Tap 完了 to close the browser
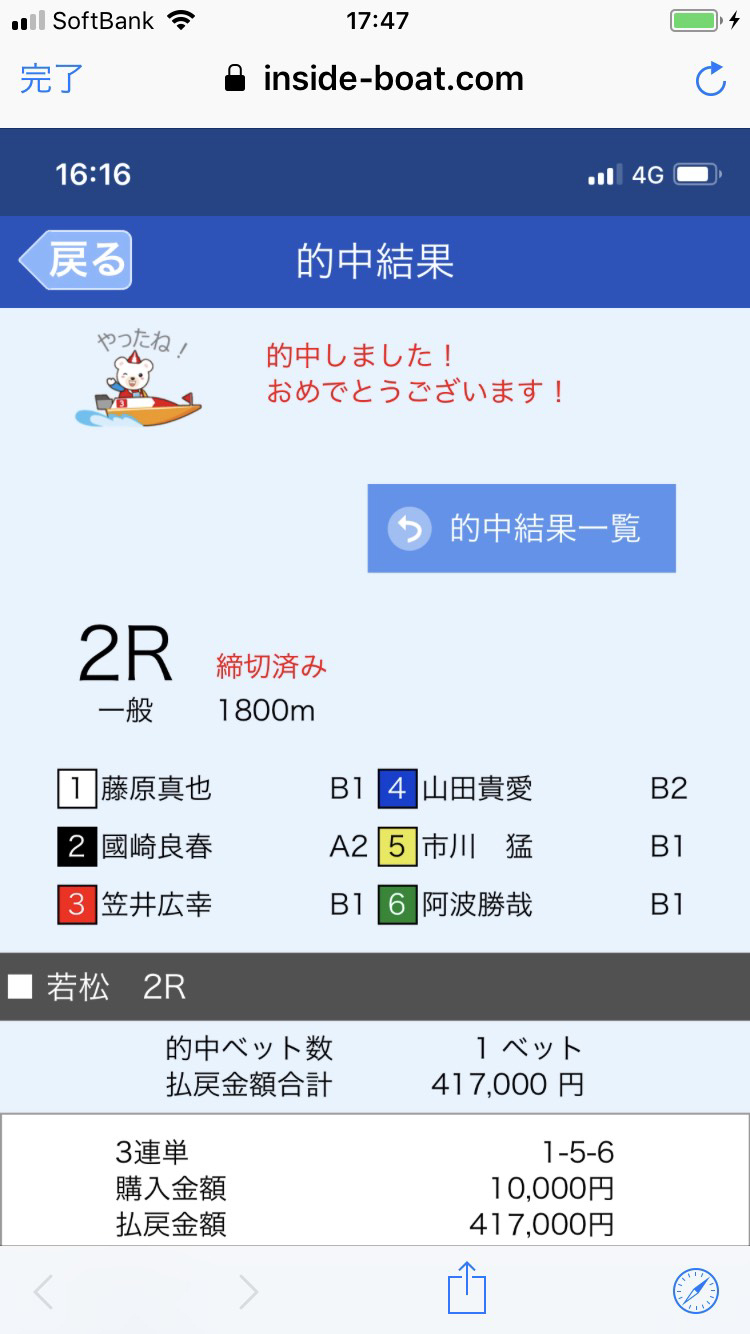Image resolution: width=750 pixels, height=1334 pixels. 52,79
